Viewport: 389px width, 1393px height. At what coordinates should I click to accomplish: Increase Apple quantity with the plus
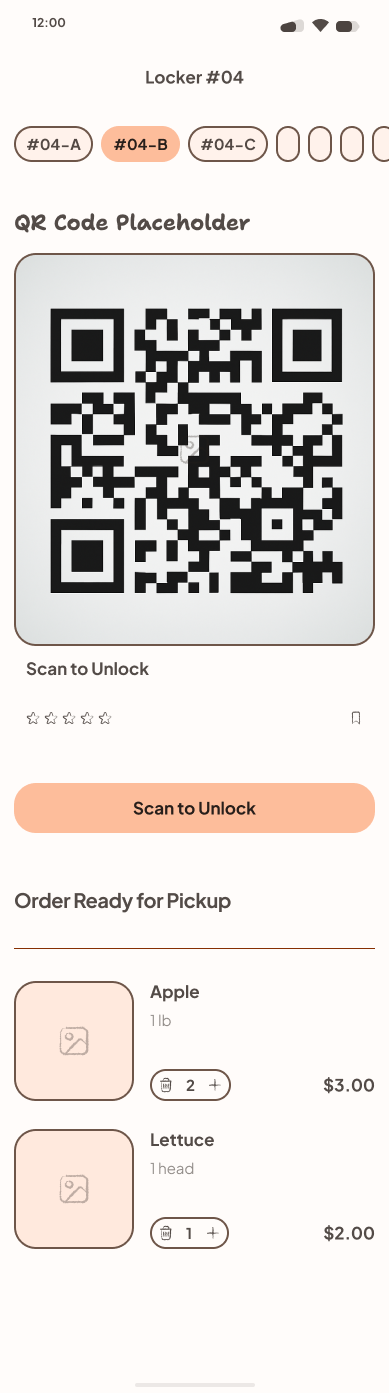point(214,1085)
